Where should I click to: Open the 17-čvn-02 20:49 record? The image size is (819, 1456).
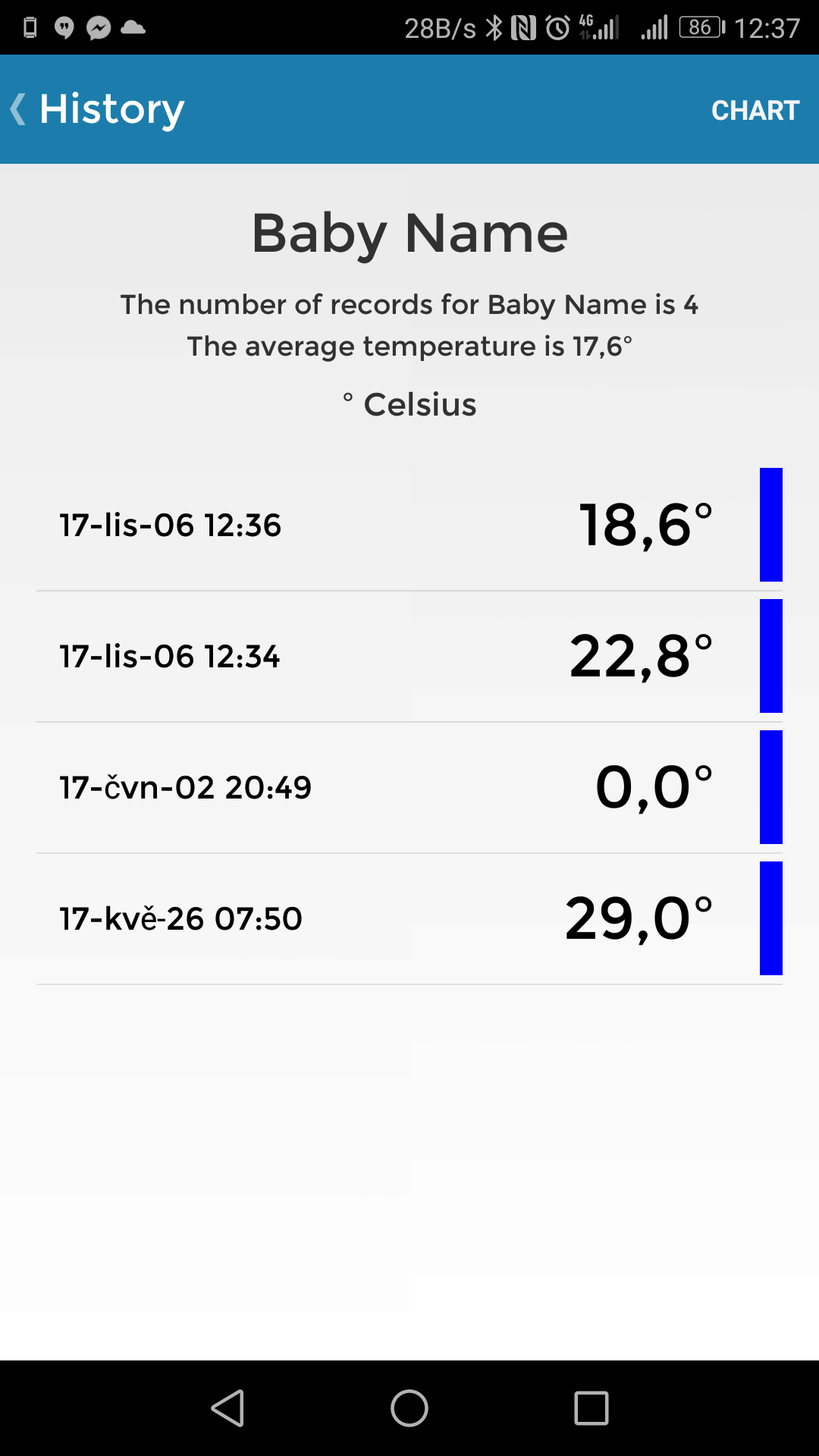409,787
